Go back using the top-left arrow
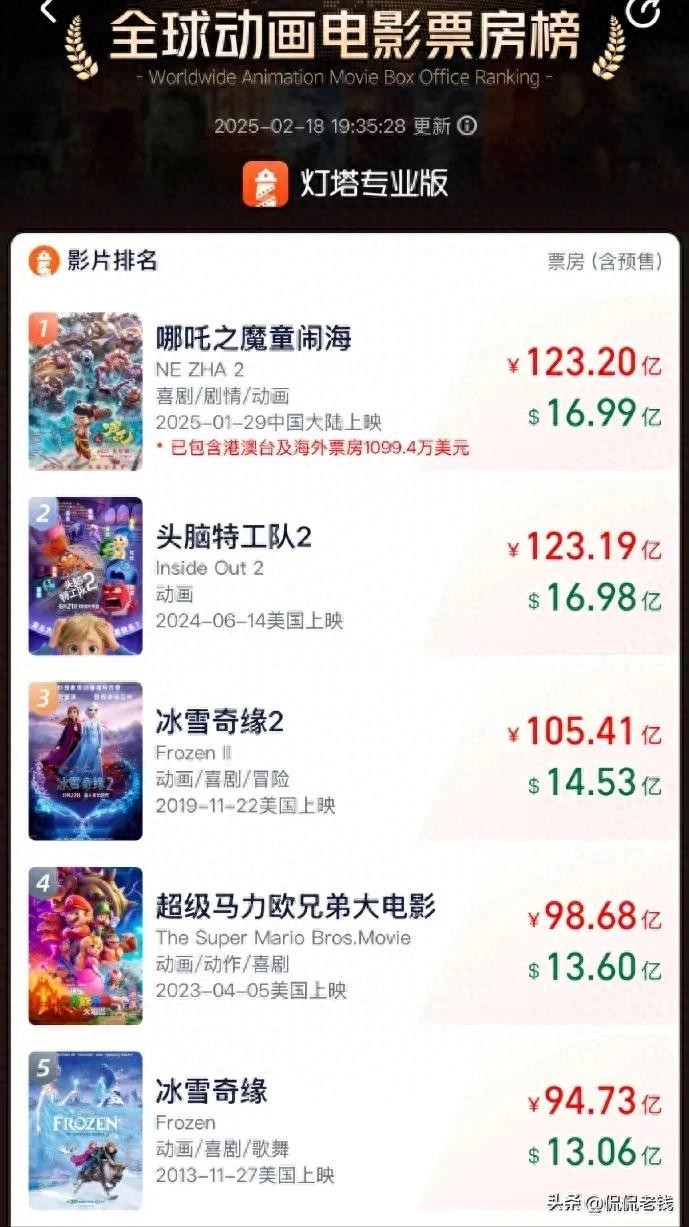Screen dimensions: 689x1227 pos(48,10)
